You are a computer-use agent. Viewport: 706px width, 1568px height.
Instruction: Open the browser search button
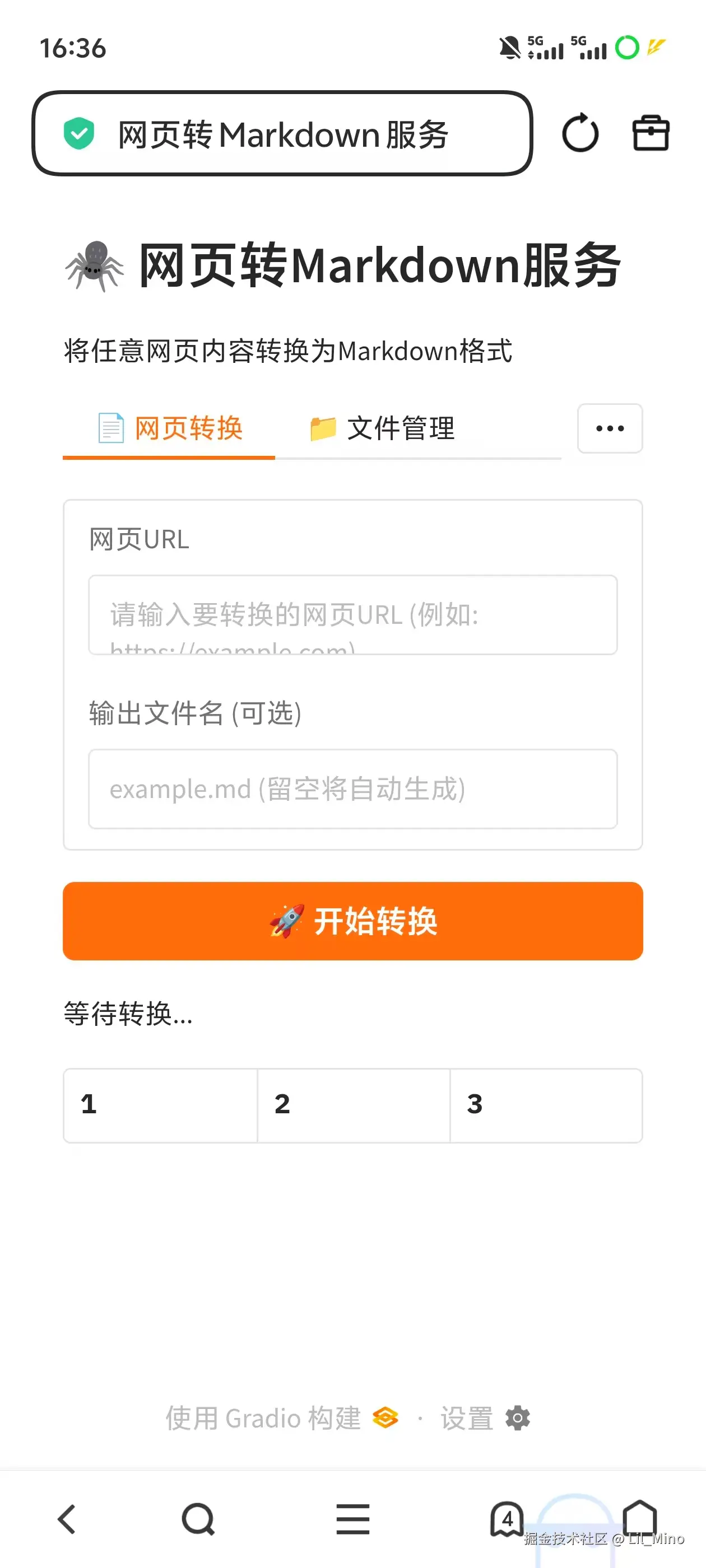pos(198,1519)
